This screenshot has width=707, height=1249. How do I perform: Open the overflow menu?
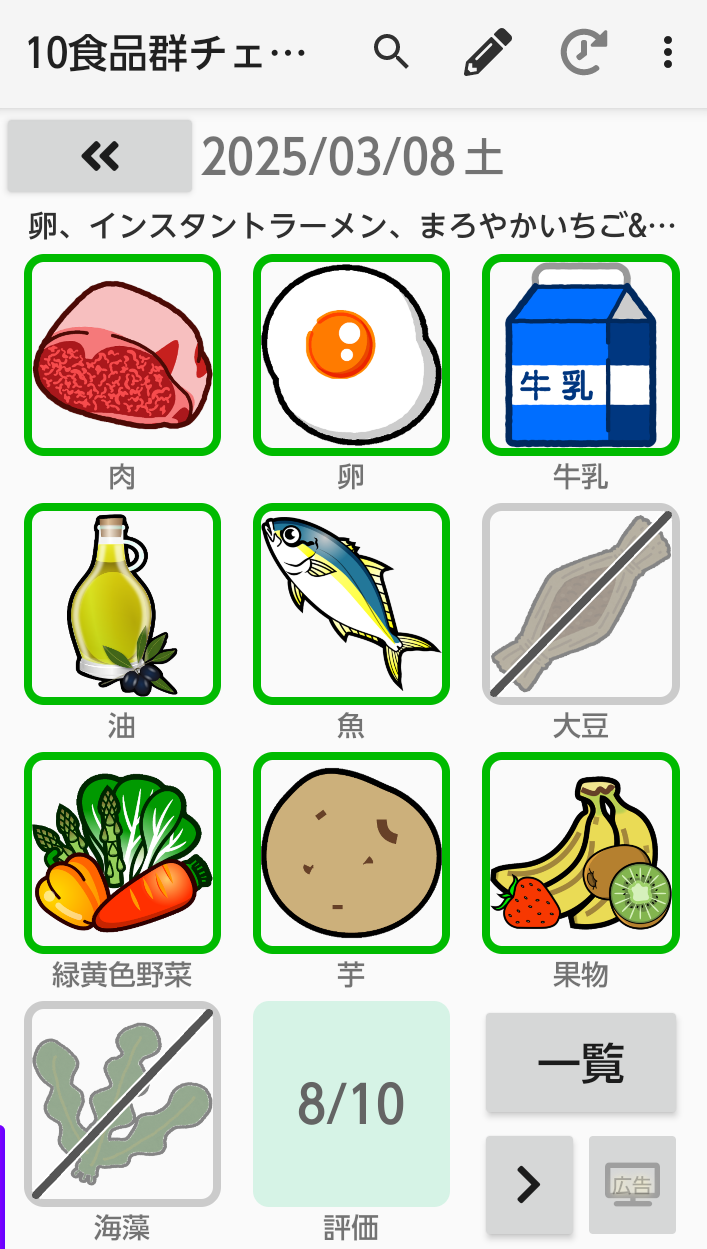click(x=668, y=52)
